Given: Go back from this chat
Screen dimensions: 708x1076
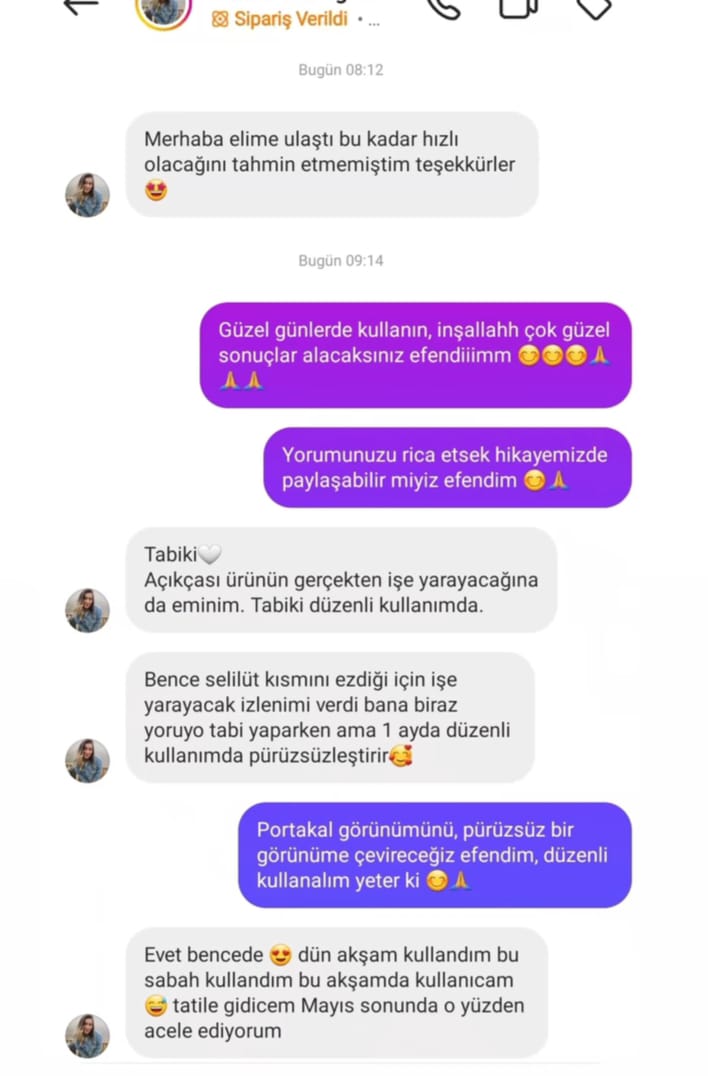Looking at the screenshot, I should click(82, 6).
